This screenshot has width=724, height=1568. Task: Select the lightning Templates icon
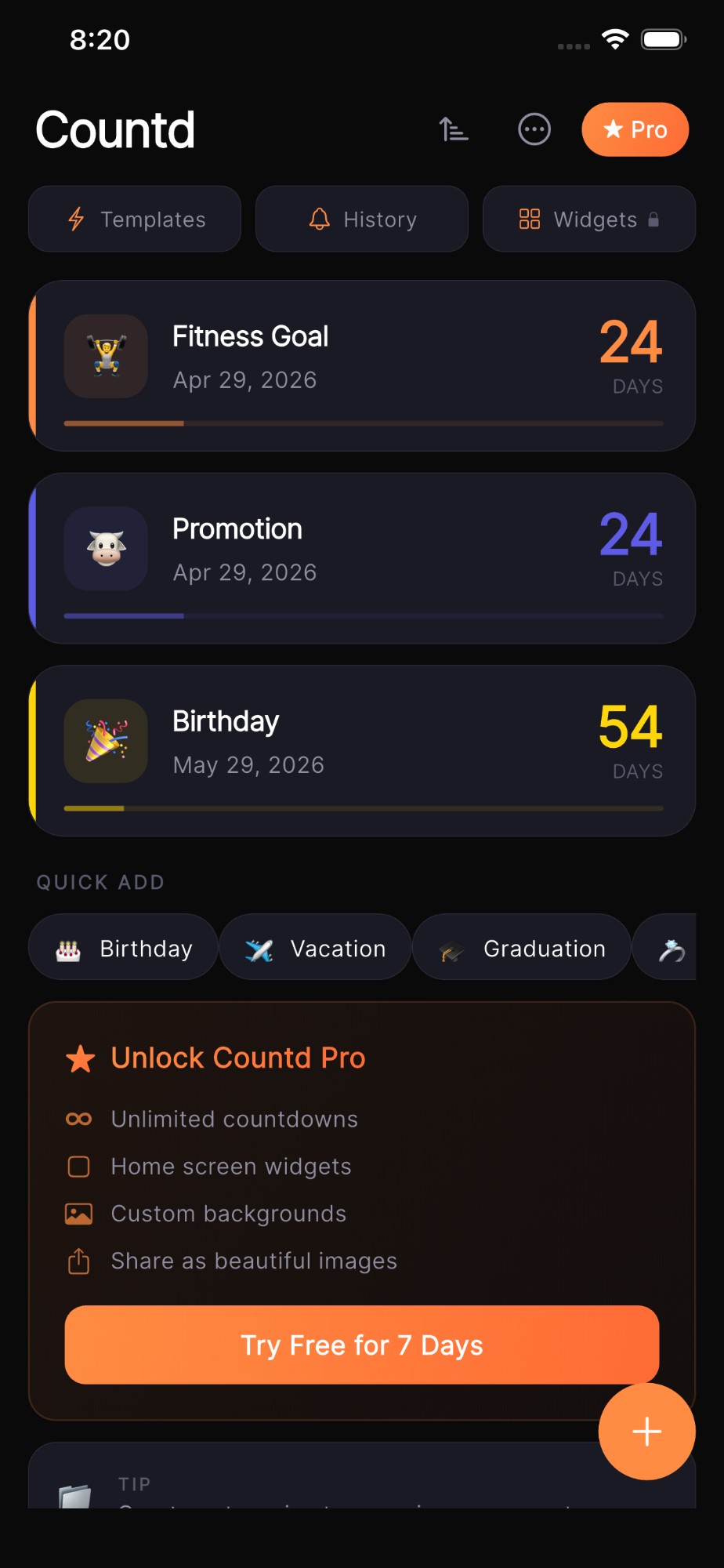click(76, 220)
